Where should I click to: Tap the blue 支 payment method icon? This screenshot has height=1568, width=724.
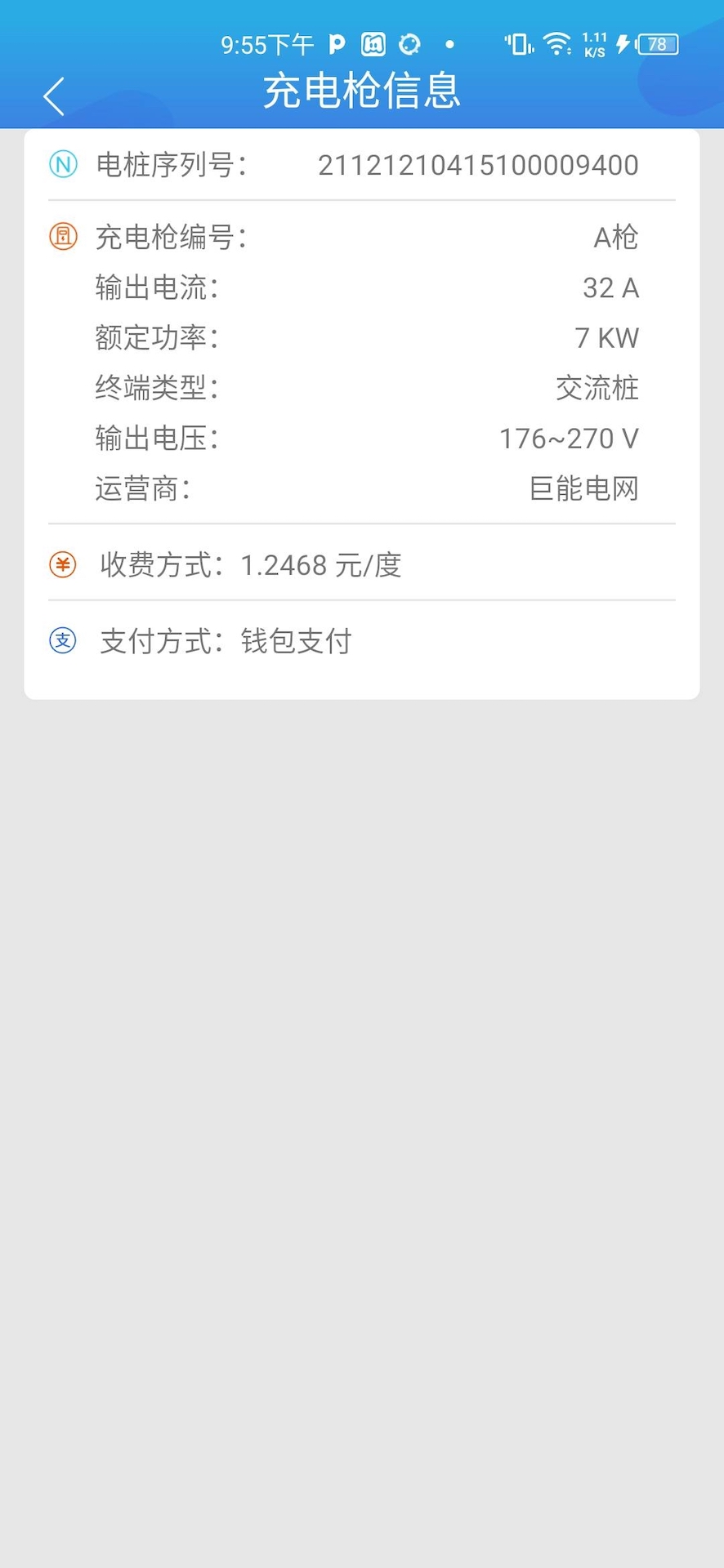point(62,641)
